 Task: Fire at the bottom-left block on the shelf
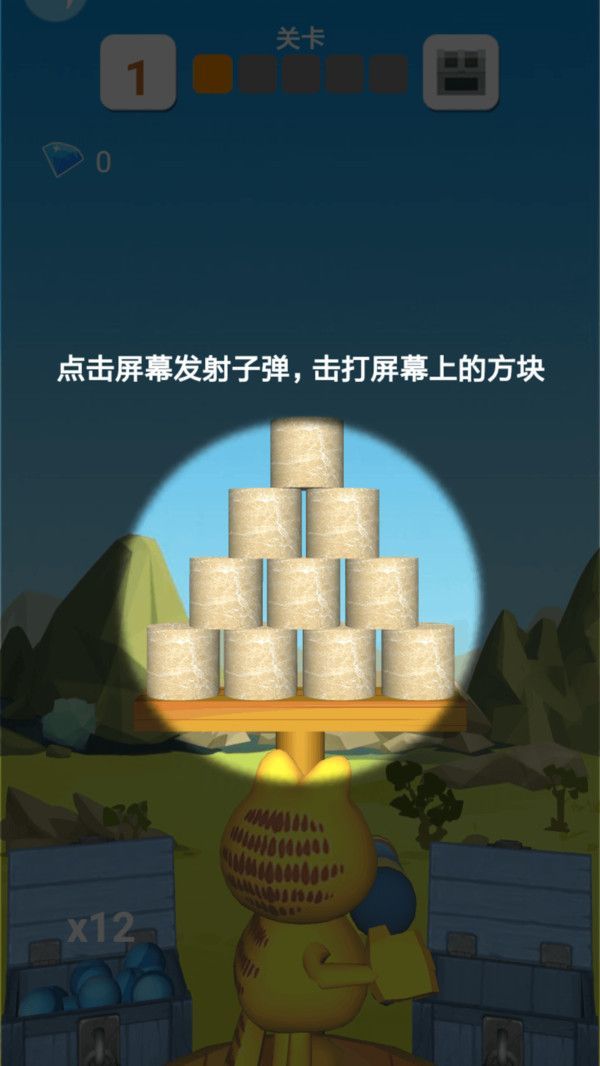[x=183, y=661]
